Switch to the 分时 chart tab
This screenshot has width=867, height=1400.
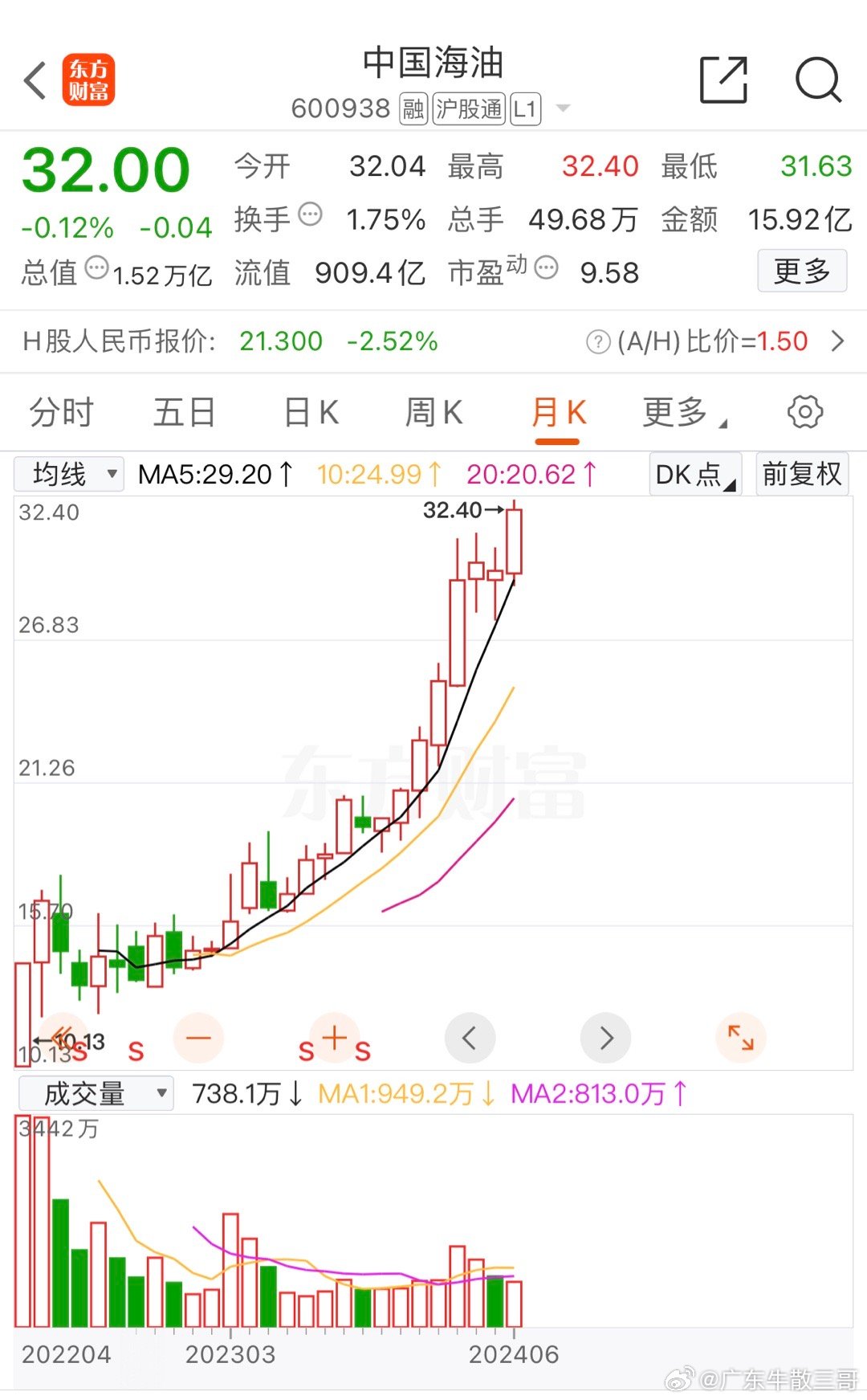tap(61, 413)
